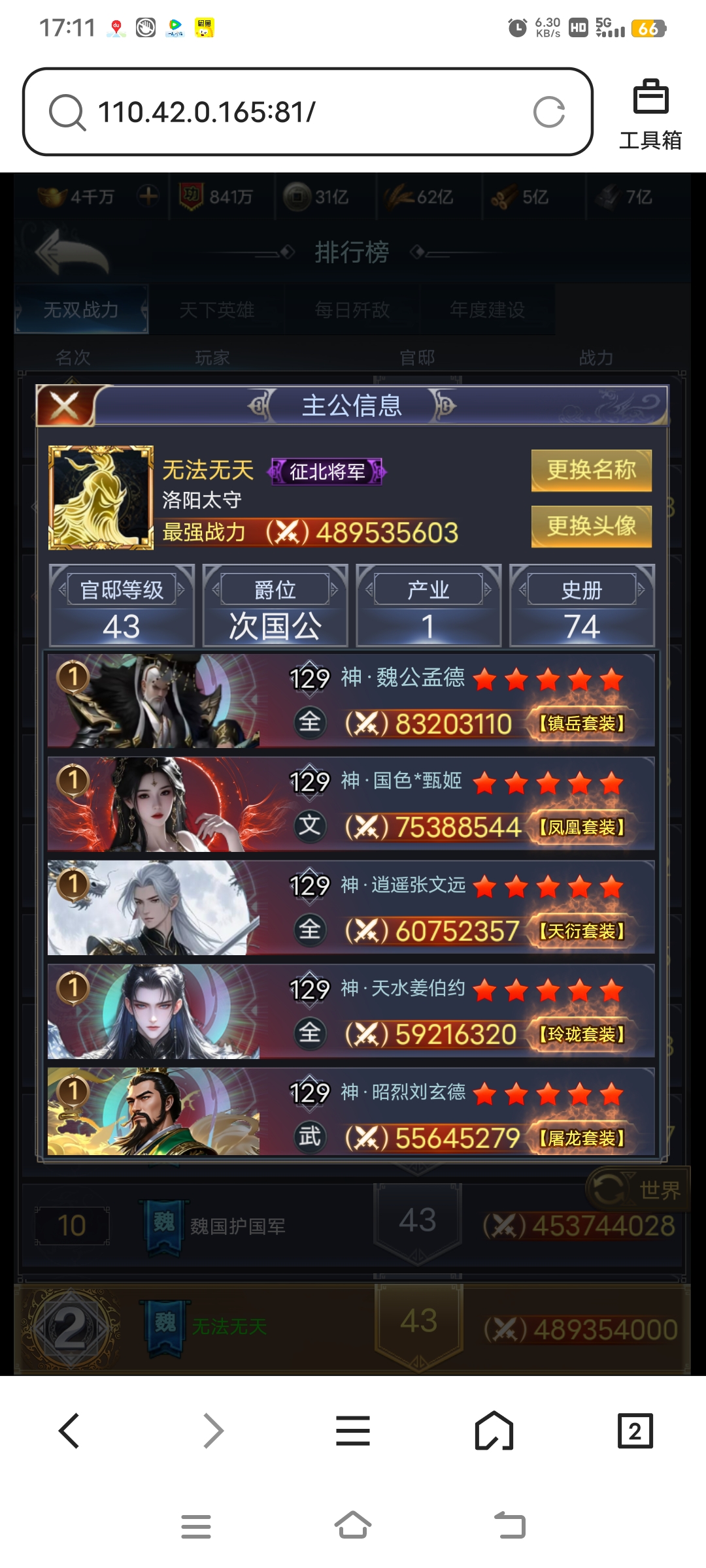Screen dimensions: 706x1568
Task: Tap the 更换头像 button
Action: [591, 526]
